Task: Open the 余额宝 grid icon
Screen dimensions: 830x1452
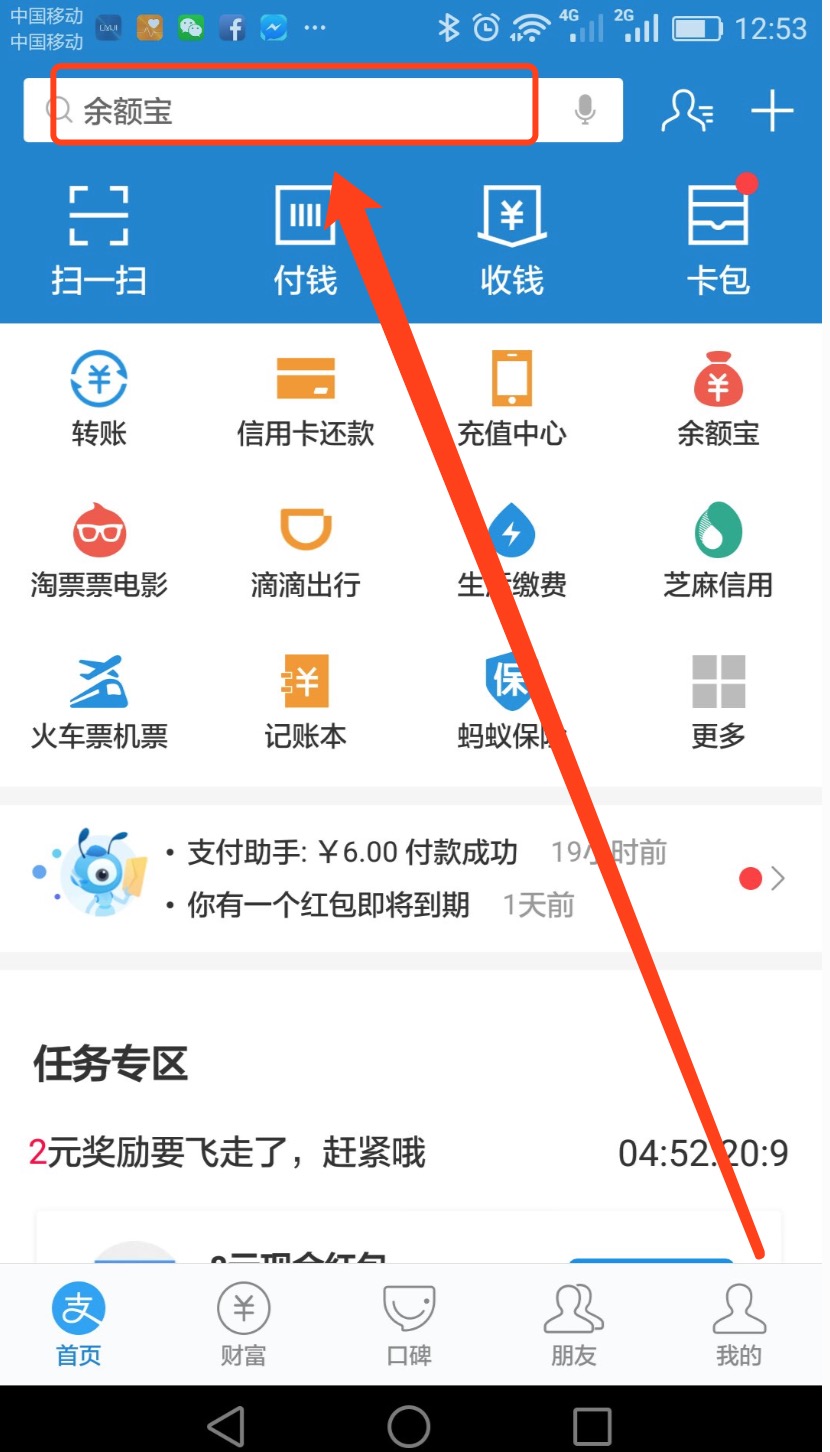Action: [718, 399]
